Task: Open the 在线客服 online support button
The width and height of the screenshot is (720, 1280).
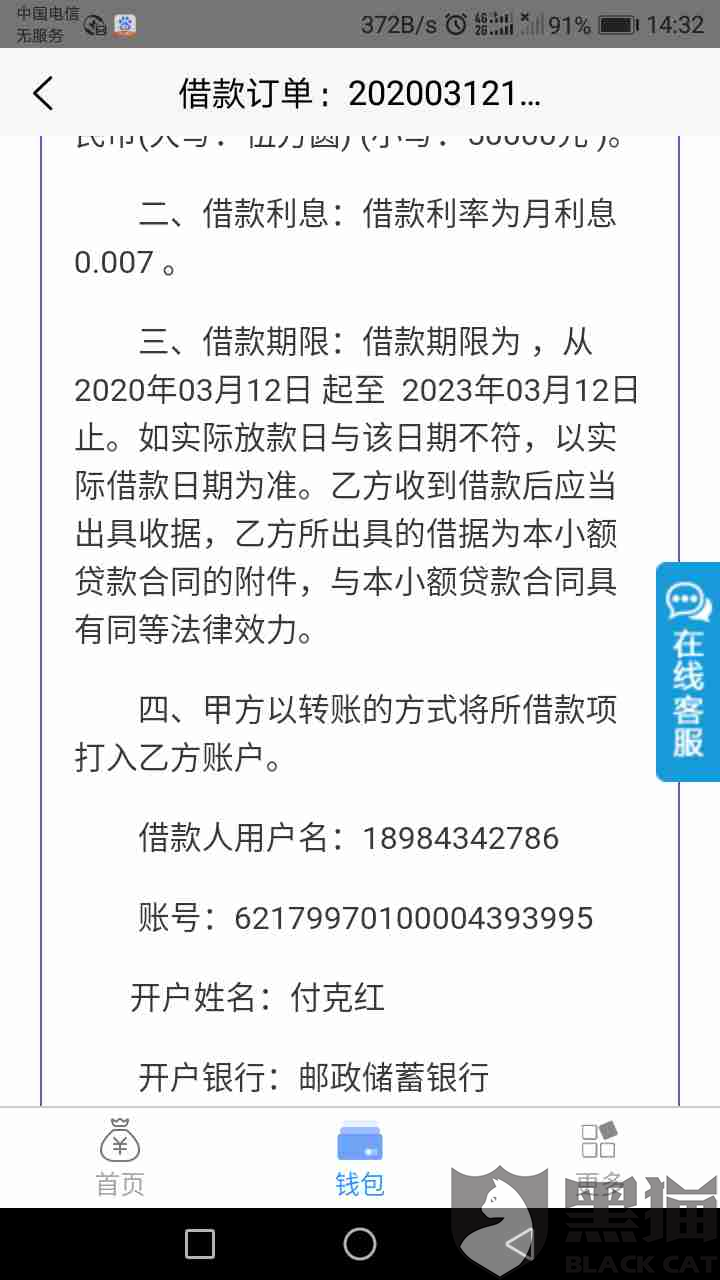Action: click(x=688, y=672)
